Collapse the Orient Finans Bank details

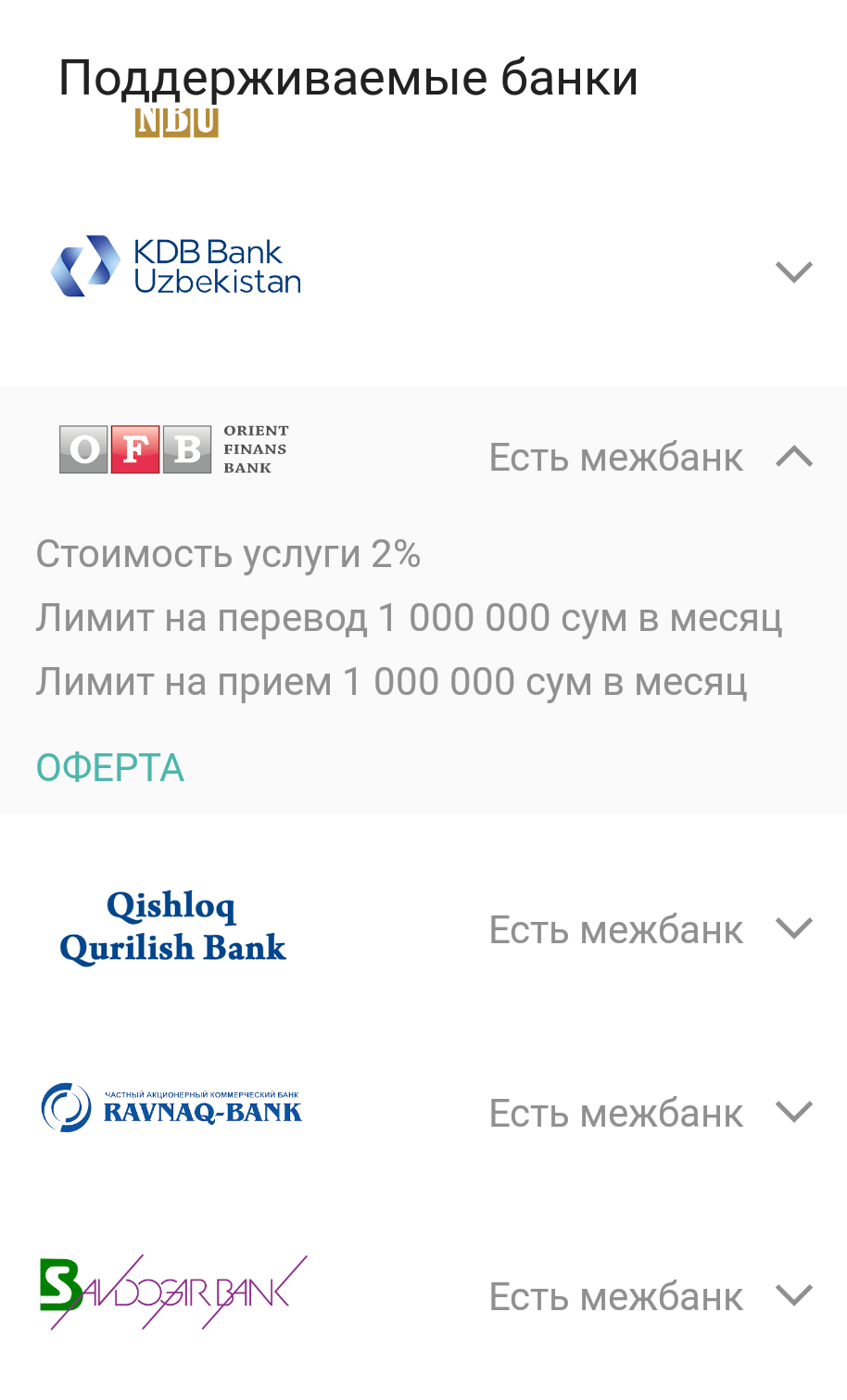pyautogui.click(x=793, y=457)
